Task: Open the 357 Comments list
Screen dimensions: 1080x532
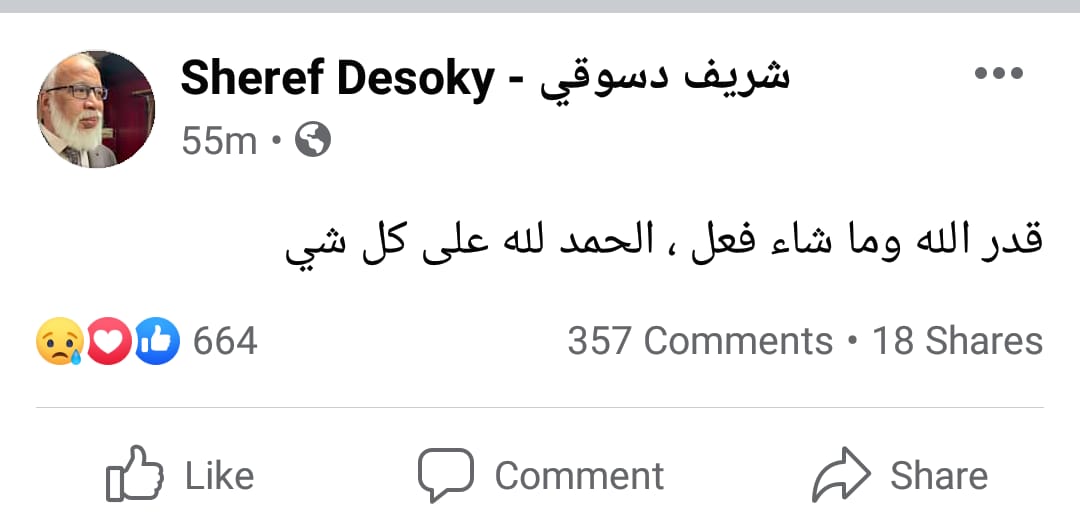Action: click(x=700, y=342)
